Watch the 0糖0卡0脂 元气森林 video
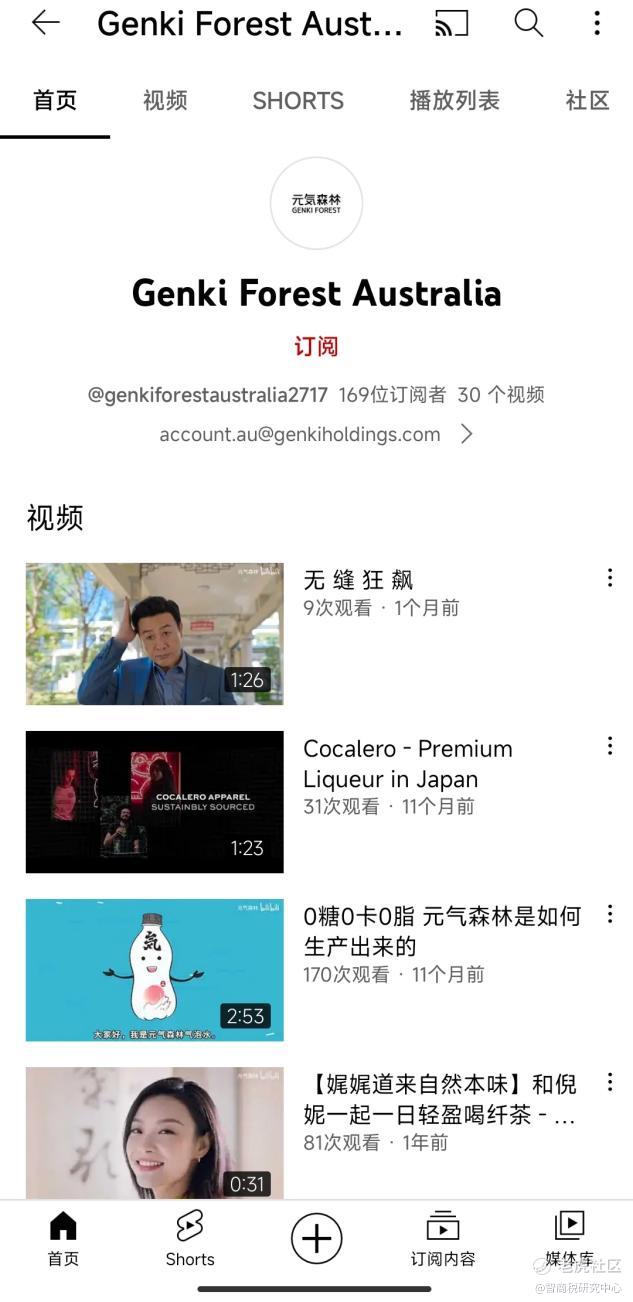Screen dimensions: 633x1302 (x=155, y=970)
